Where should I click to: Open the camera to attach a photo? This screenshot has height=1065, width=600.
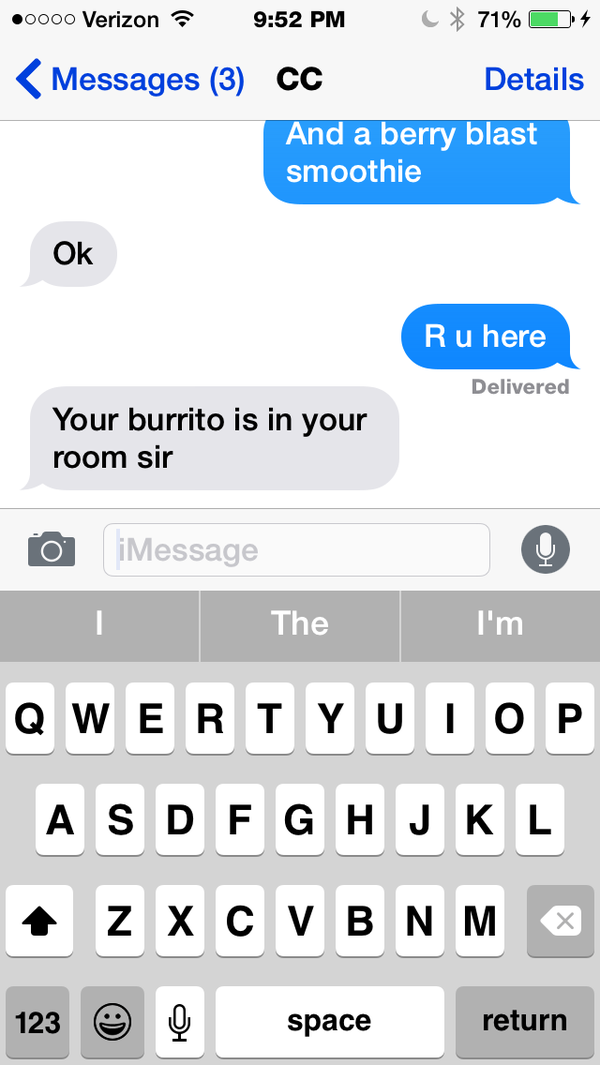click(52, 549)
